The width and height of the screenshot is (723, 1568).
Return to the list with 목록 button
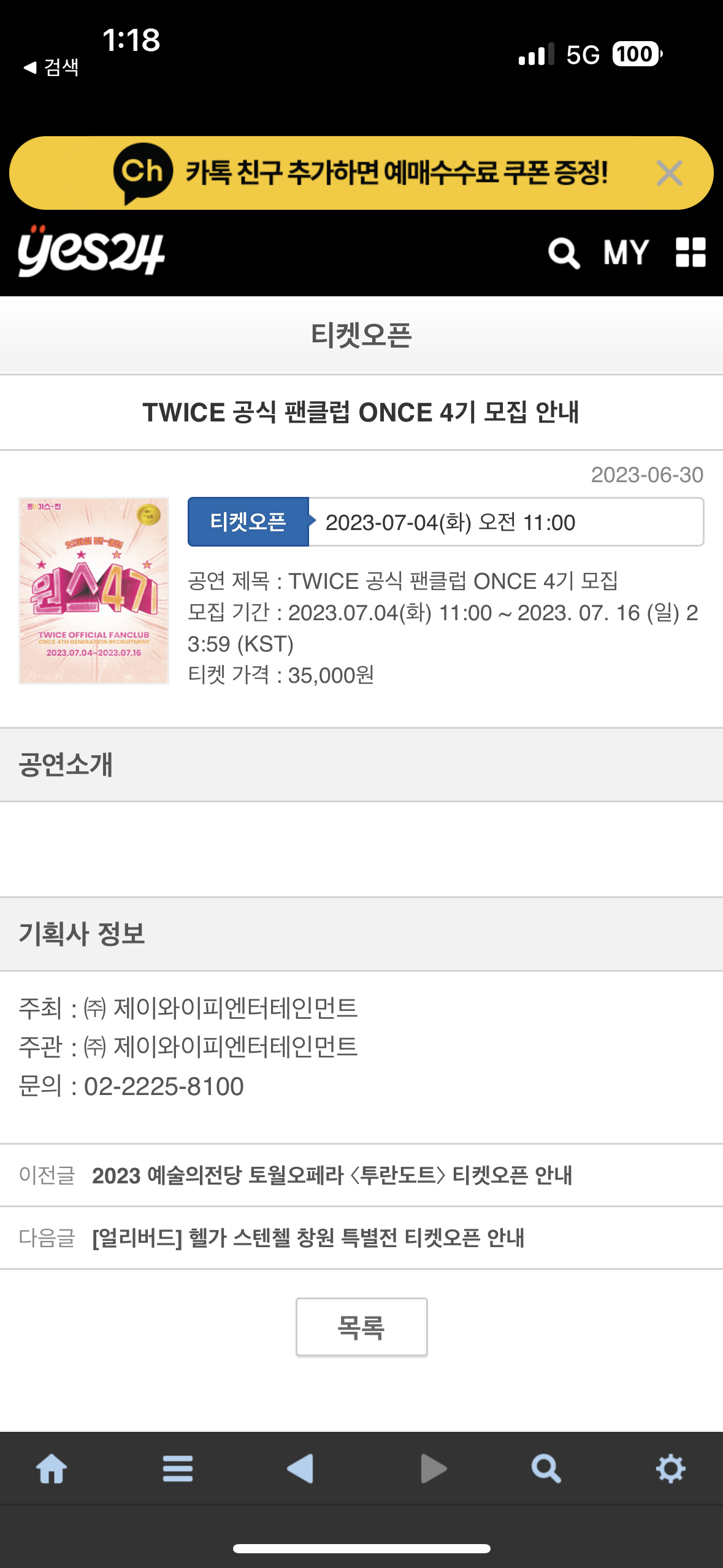click(x=361, y=1327)
